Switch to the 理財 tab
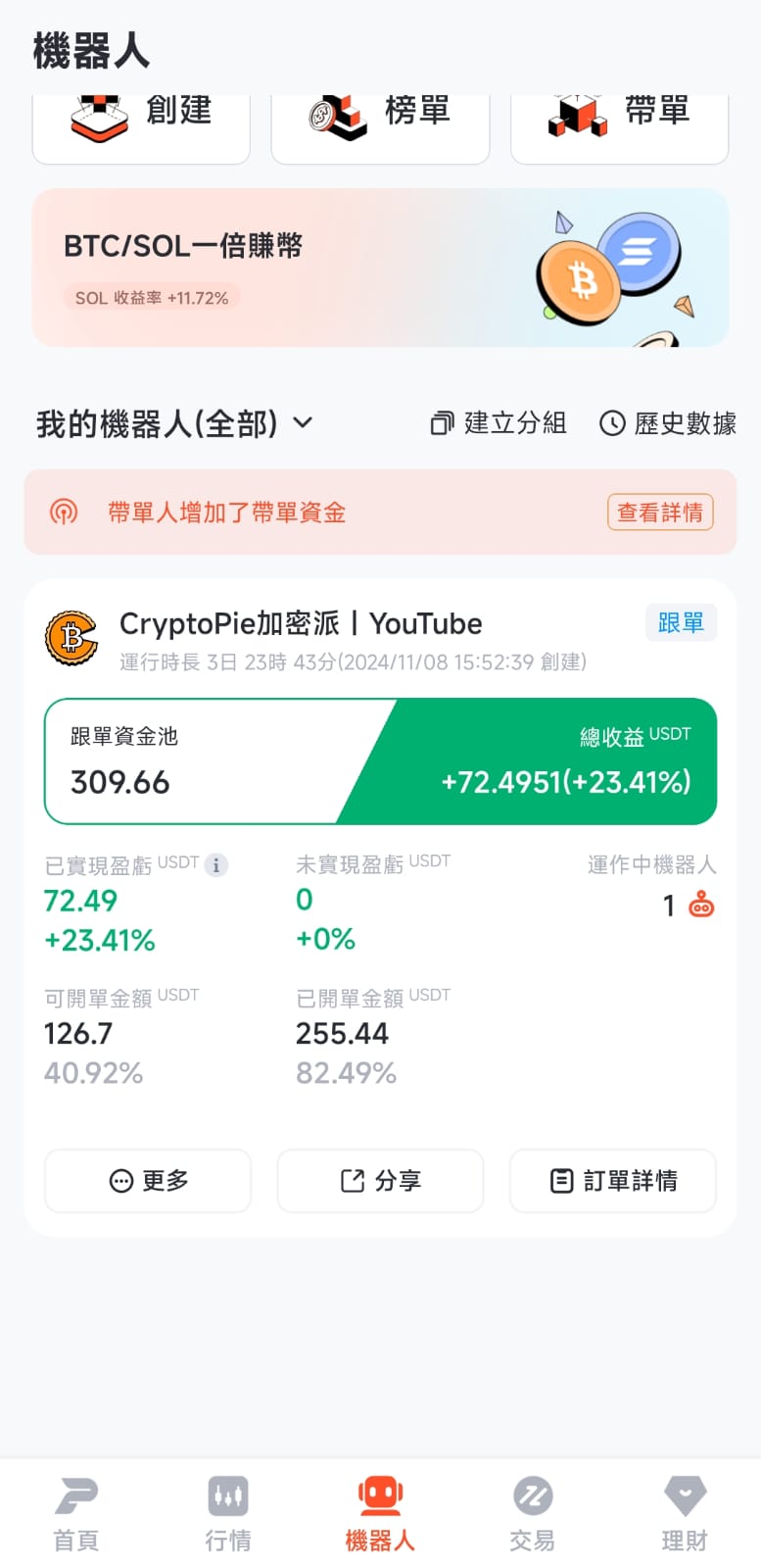Viewport: 761px width, 1568px height. [x=685, y=1514]
